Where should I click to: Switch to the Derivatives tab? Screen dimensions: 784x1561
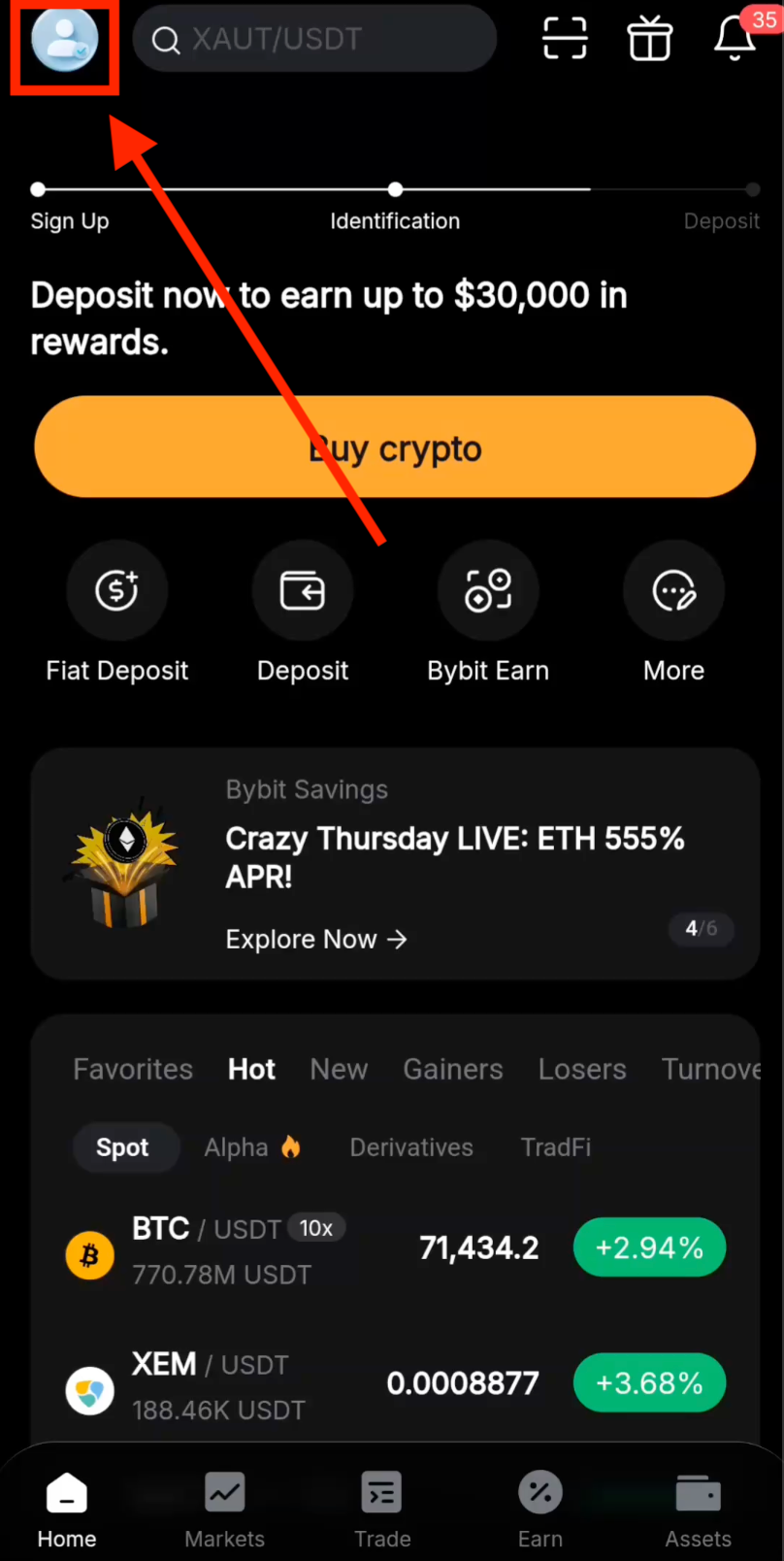(x=411, y=1147)
